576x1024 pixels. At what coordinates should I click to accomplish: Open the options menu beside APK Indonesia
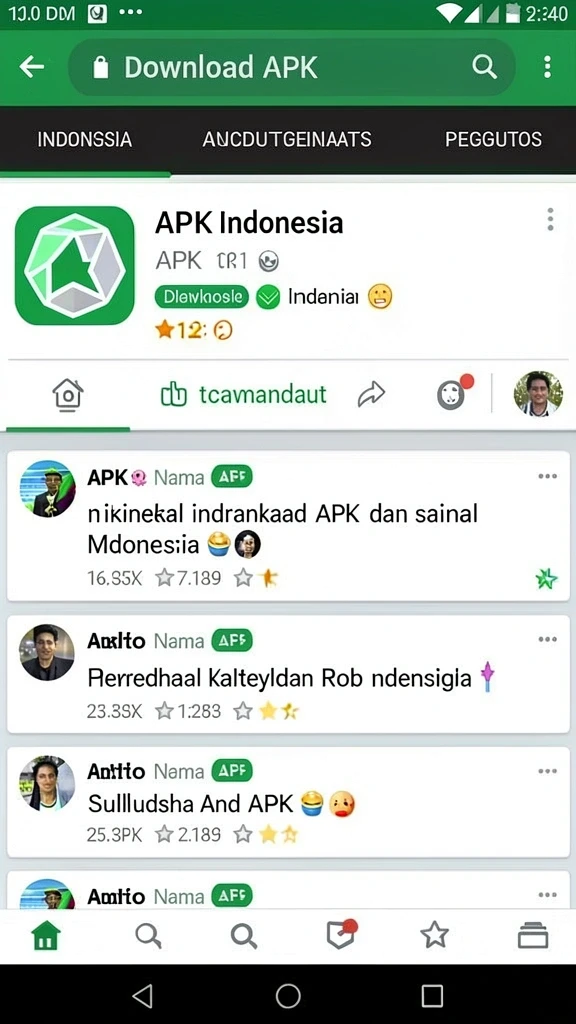pyautogui.click(x=551, y=219)
